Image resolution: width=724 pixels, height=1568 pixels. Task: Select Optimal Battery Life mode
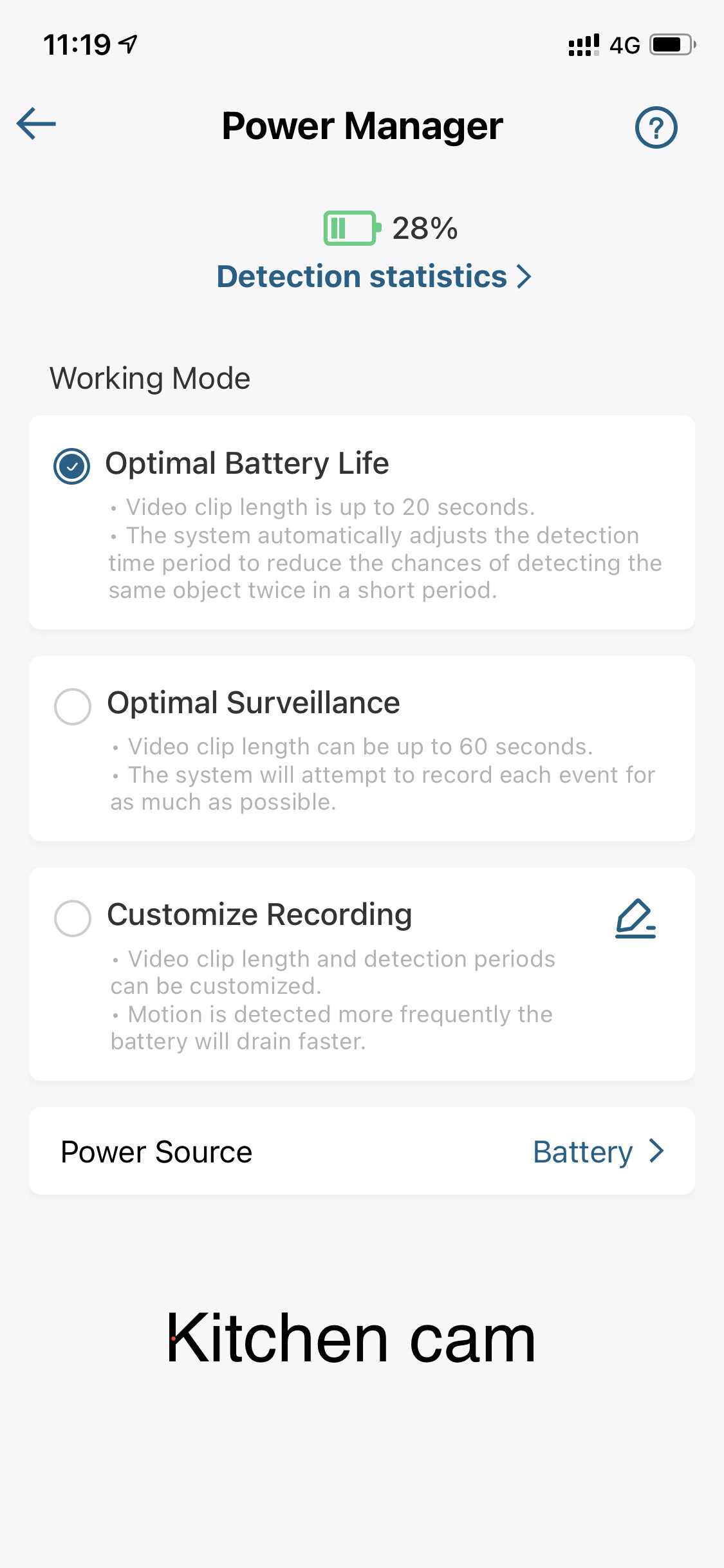click(72, 466)
